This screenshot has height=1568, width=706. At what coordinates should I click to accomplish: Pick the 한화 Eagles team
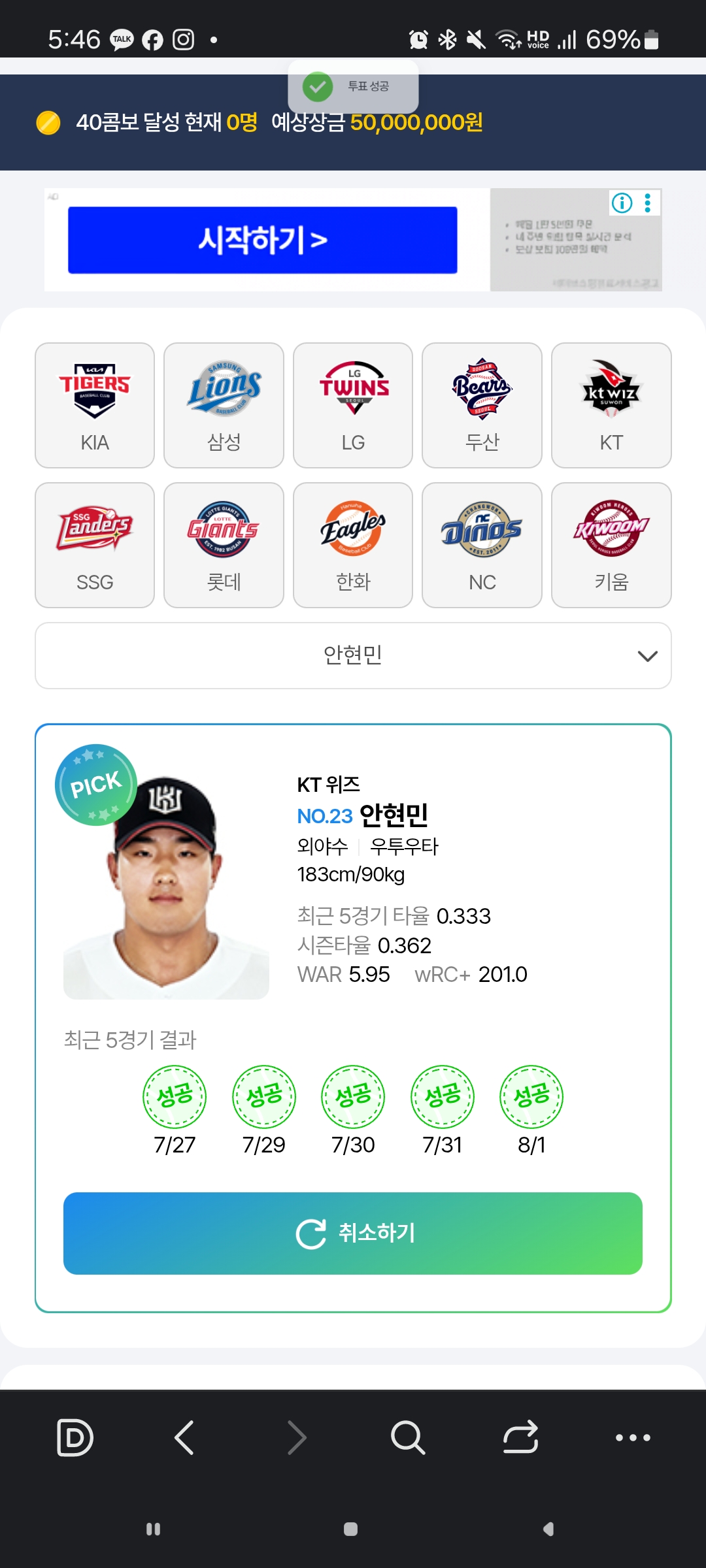353,545
